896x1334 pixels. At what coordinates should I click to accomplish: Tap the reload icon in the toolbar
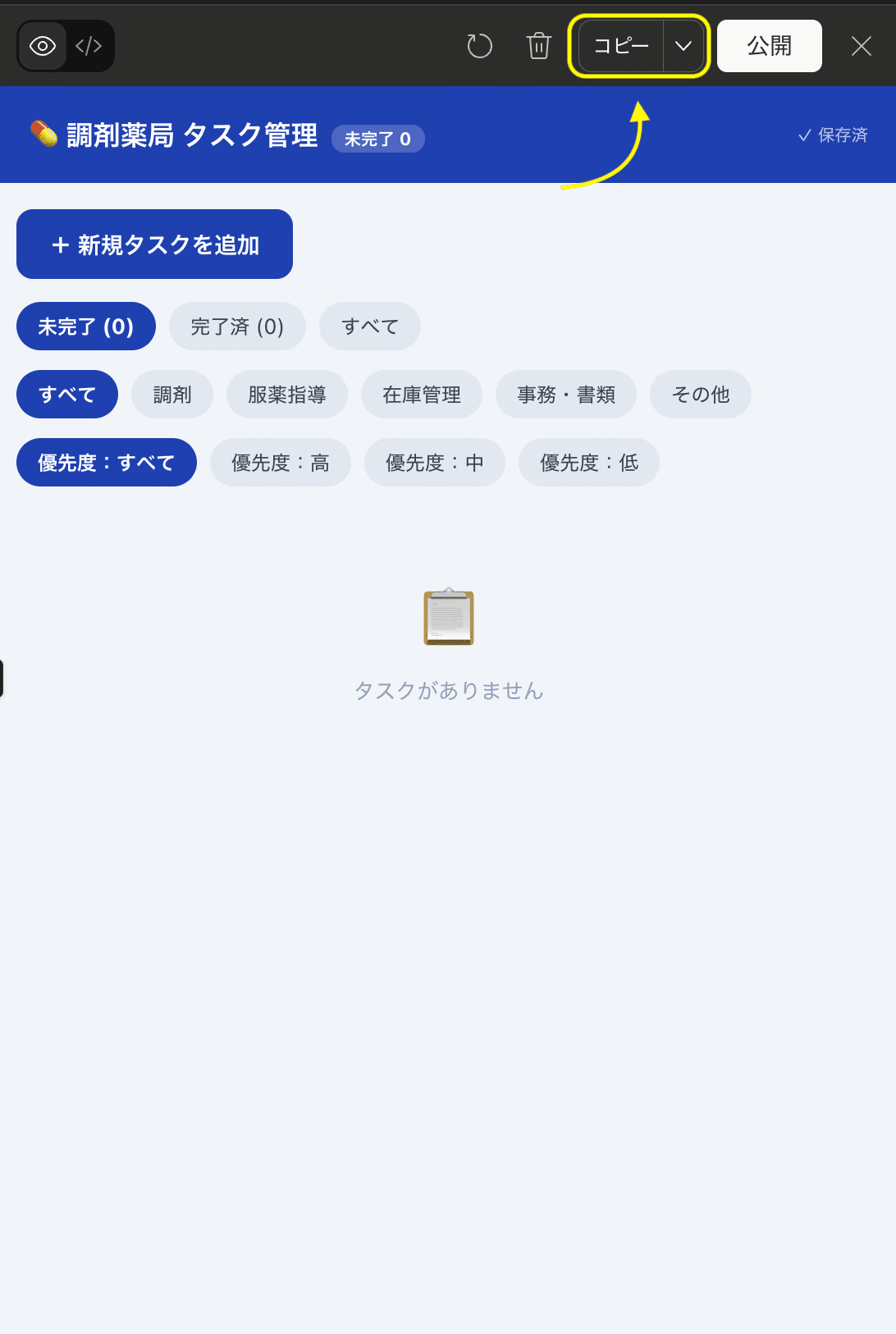pos(480,46)
